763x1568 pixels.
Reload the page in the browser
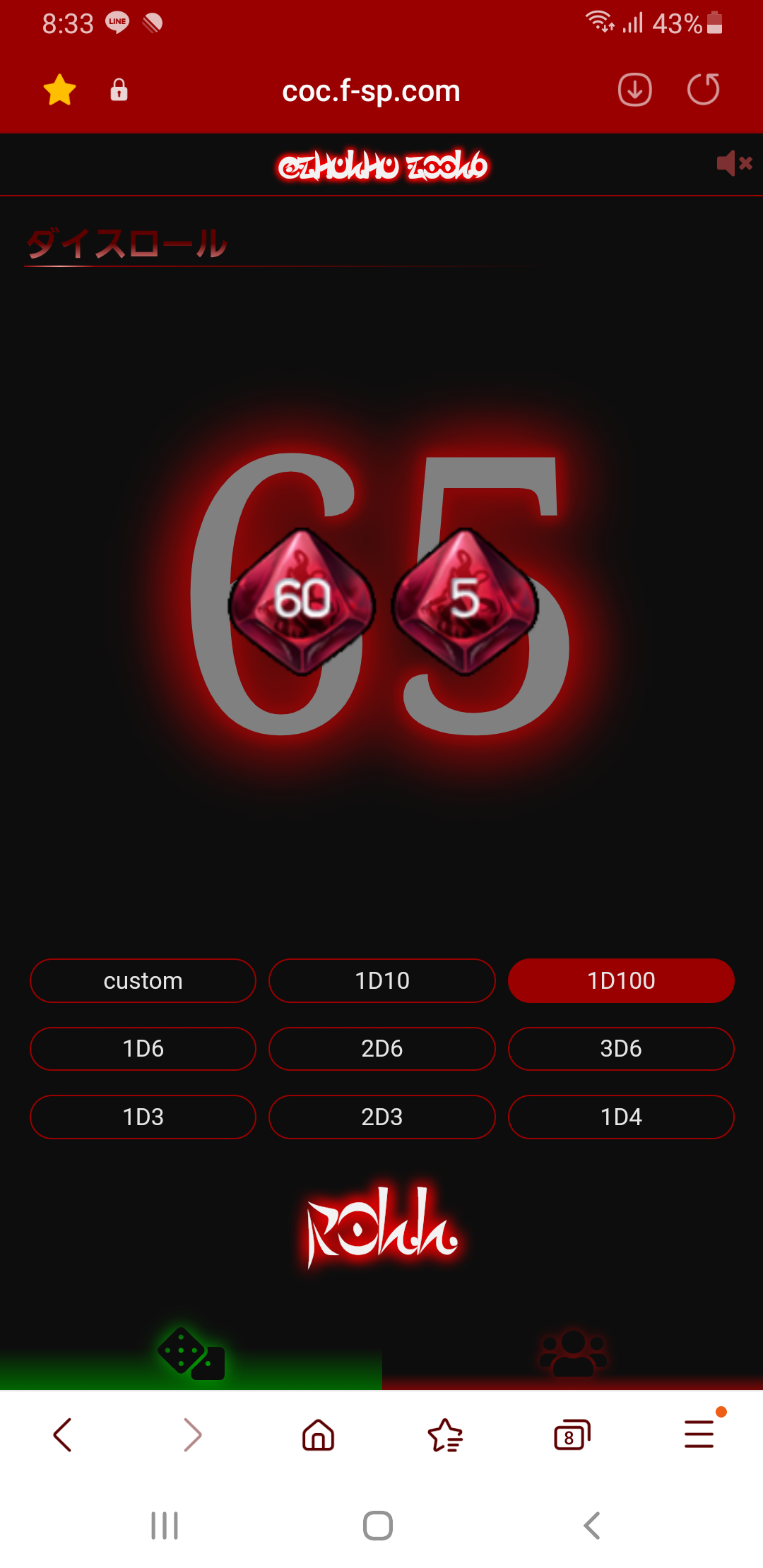pyautogui.click(x=703, y=90)
